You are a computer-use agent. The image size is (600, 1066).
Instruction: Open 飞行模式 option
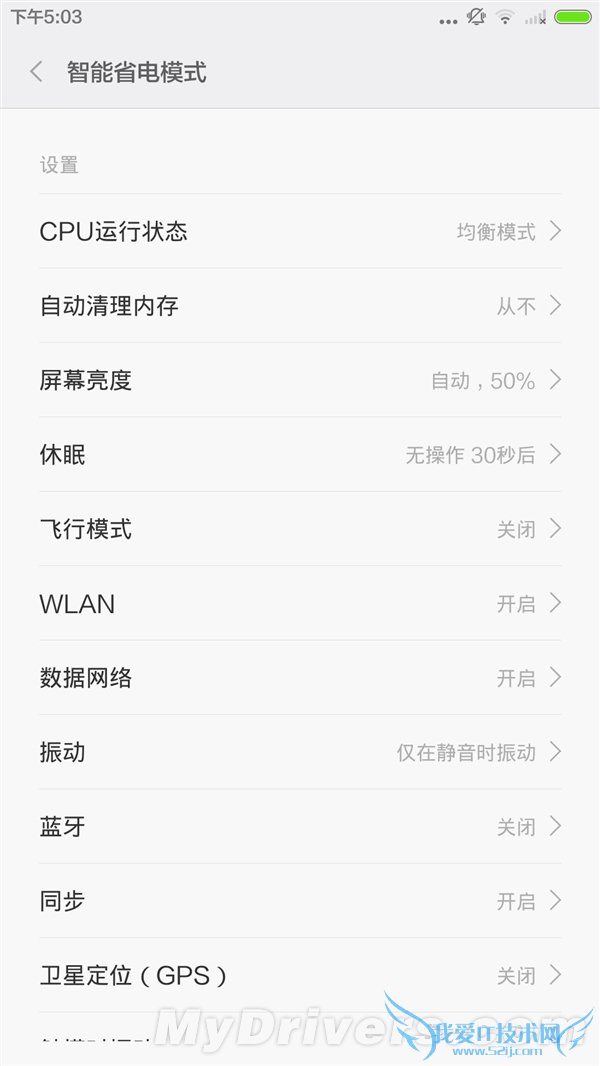[300, 529]
